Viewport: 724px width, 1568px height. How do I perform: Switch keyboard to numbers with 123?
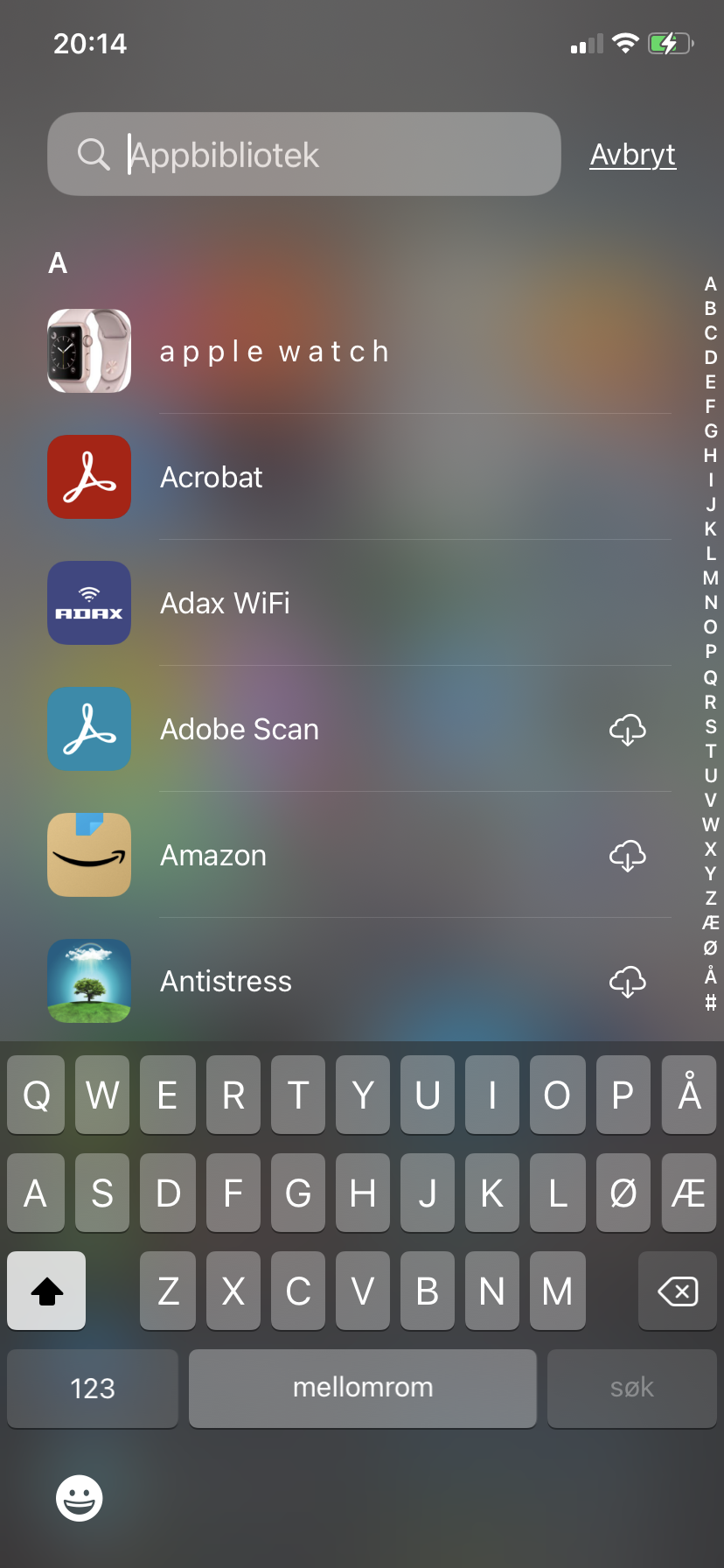click(93, 1389)
